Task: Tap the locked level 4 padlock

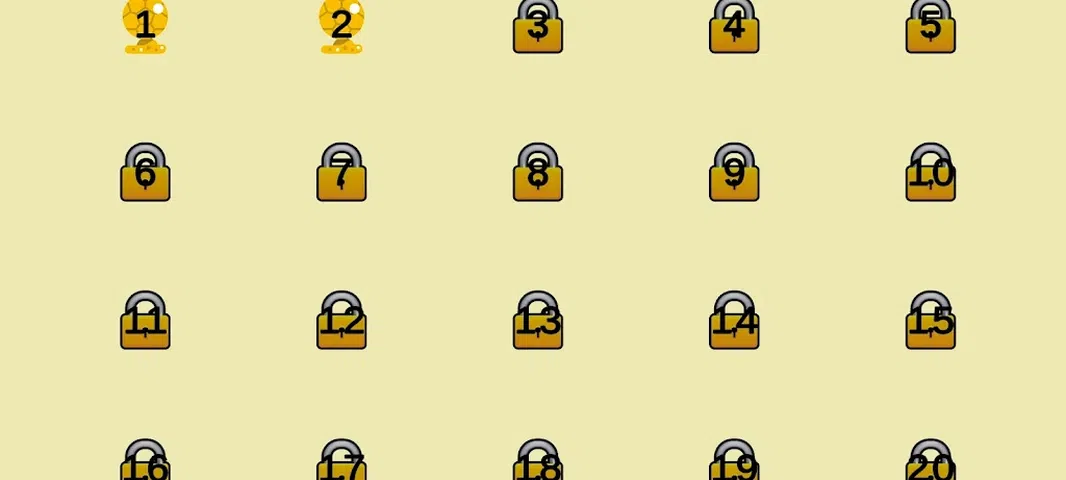Action: [x=734, y=28]
